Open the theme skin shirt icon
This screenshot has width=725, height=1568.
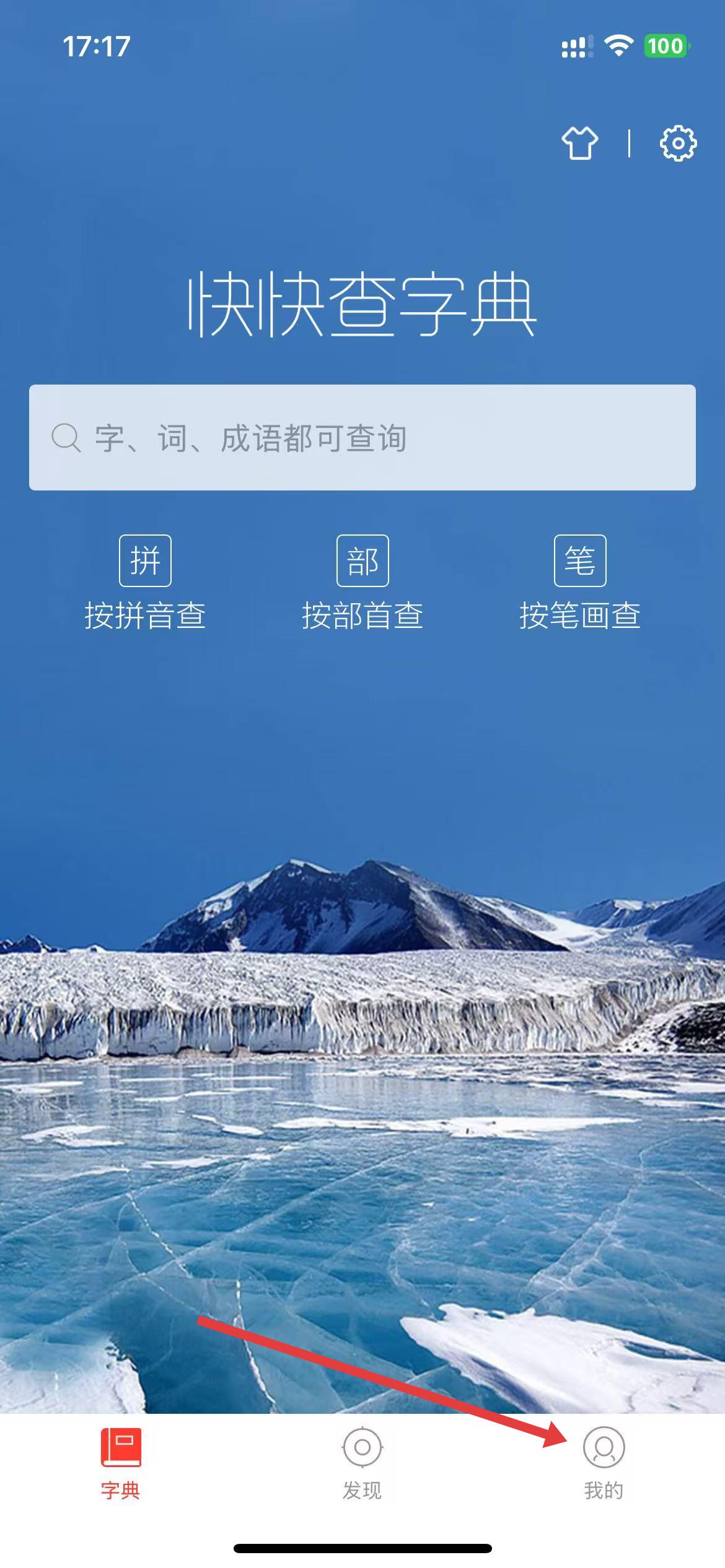[579, 144]
